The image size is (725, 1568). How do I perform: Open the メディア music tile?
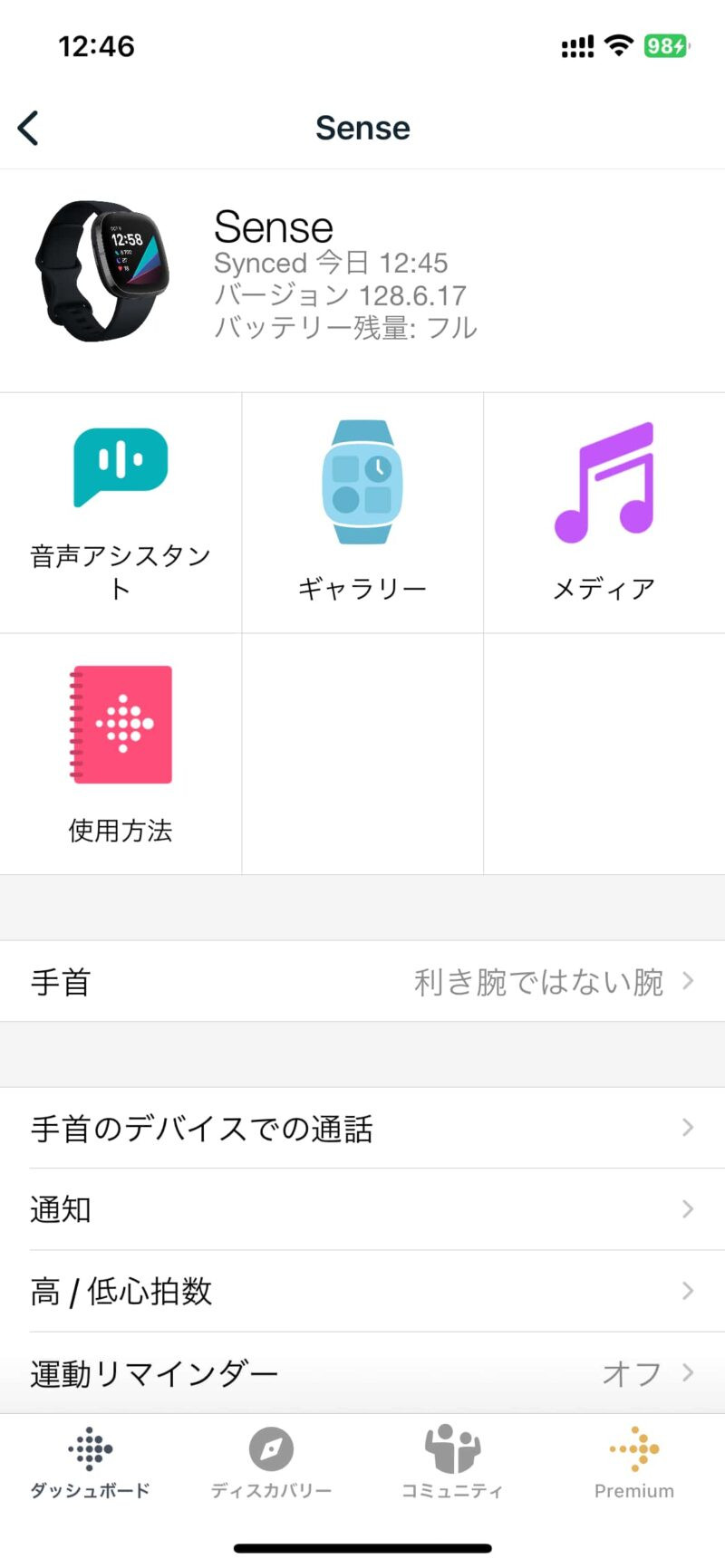tap(604, 512)
